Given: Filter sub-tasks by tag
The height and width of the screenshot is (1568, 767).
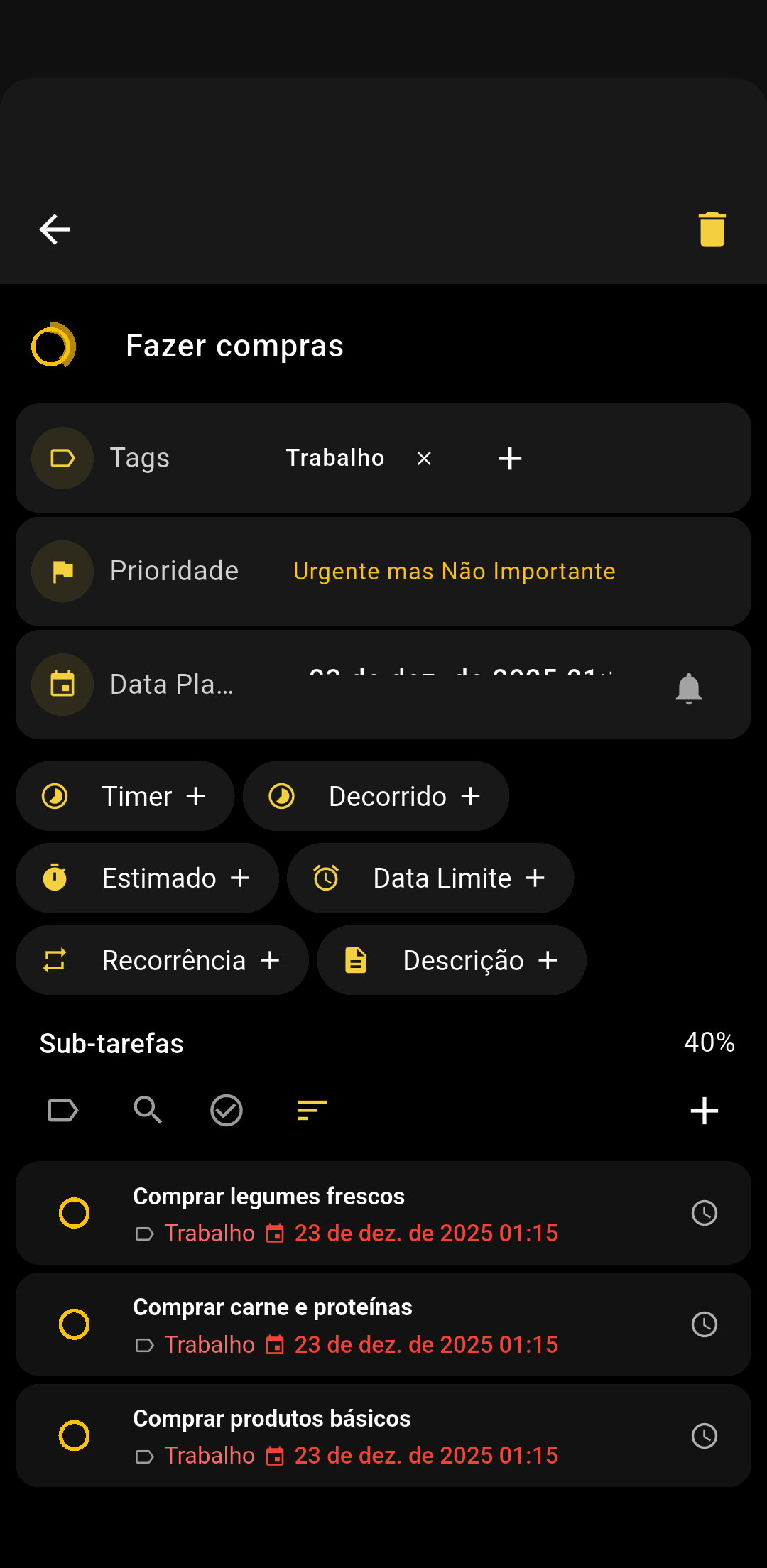Looking at the screenshot, I should click(62, 1110).
